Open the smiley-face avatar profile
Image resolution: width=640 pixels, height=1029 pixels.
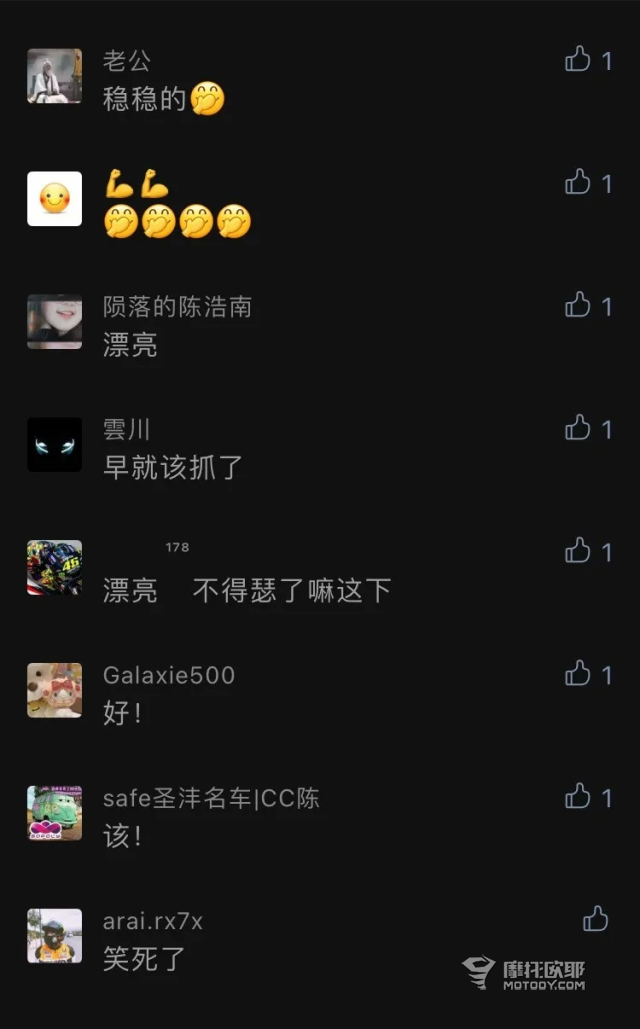[x=54, y=199]
